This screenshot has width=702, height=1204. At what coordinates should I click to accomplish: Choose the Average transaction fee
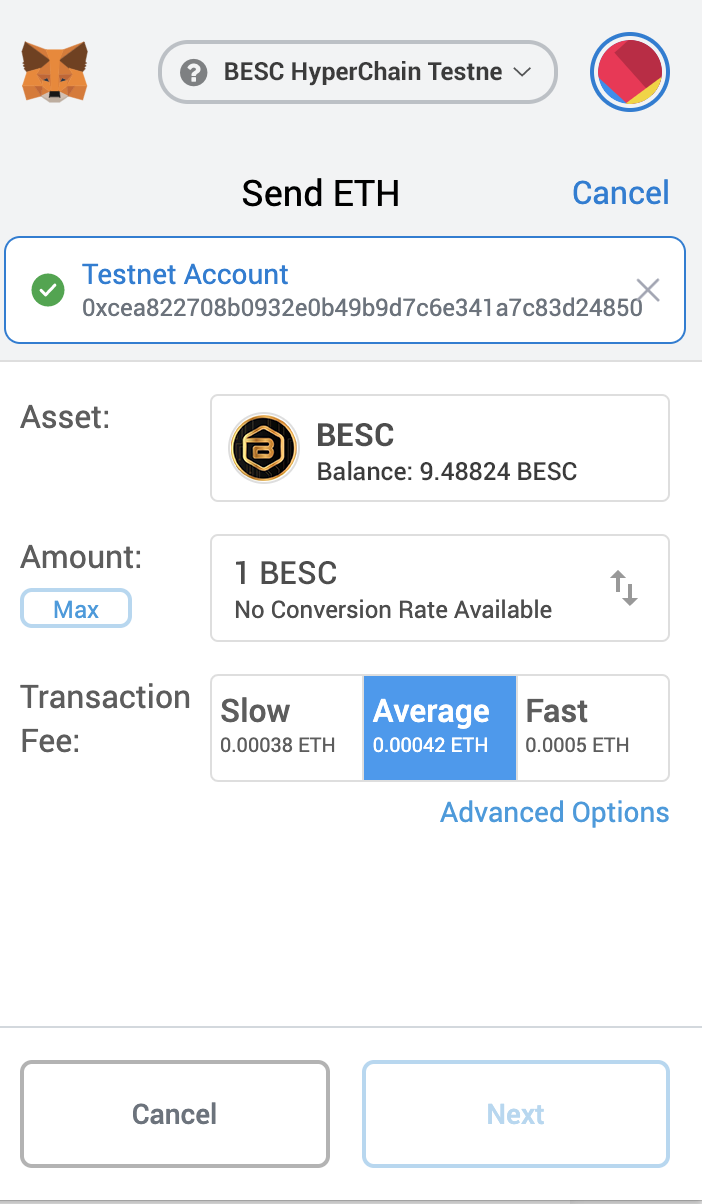coord(439,727)
